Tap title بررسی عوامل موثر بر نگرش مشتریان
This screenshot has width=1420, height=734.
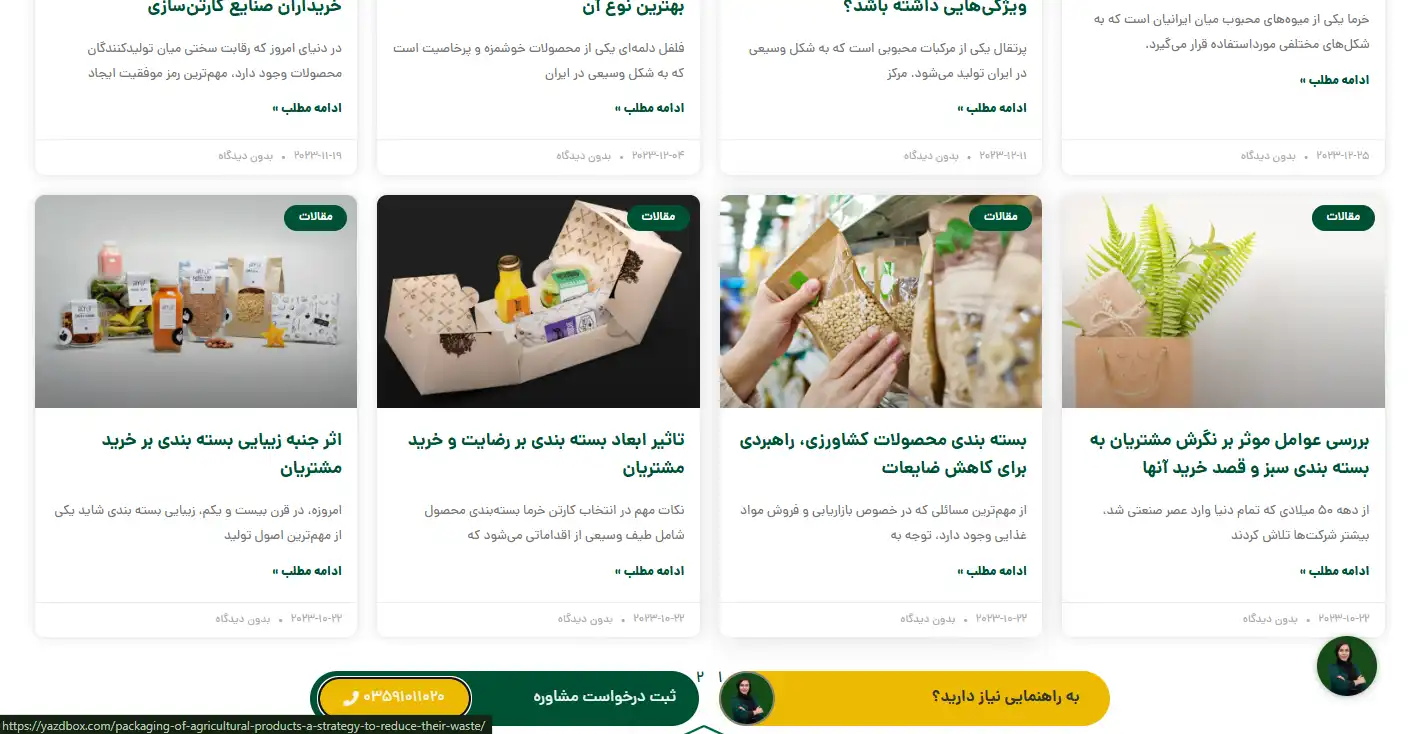click(x=1228, y=453)
